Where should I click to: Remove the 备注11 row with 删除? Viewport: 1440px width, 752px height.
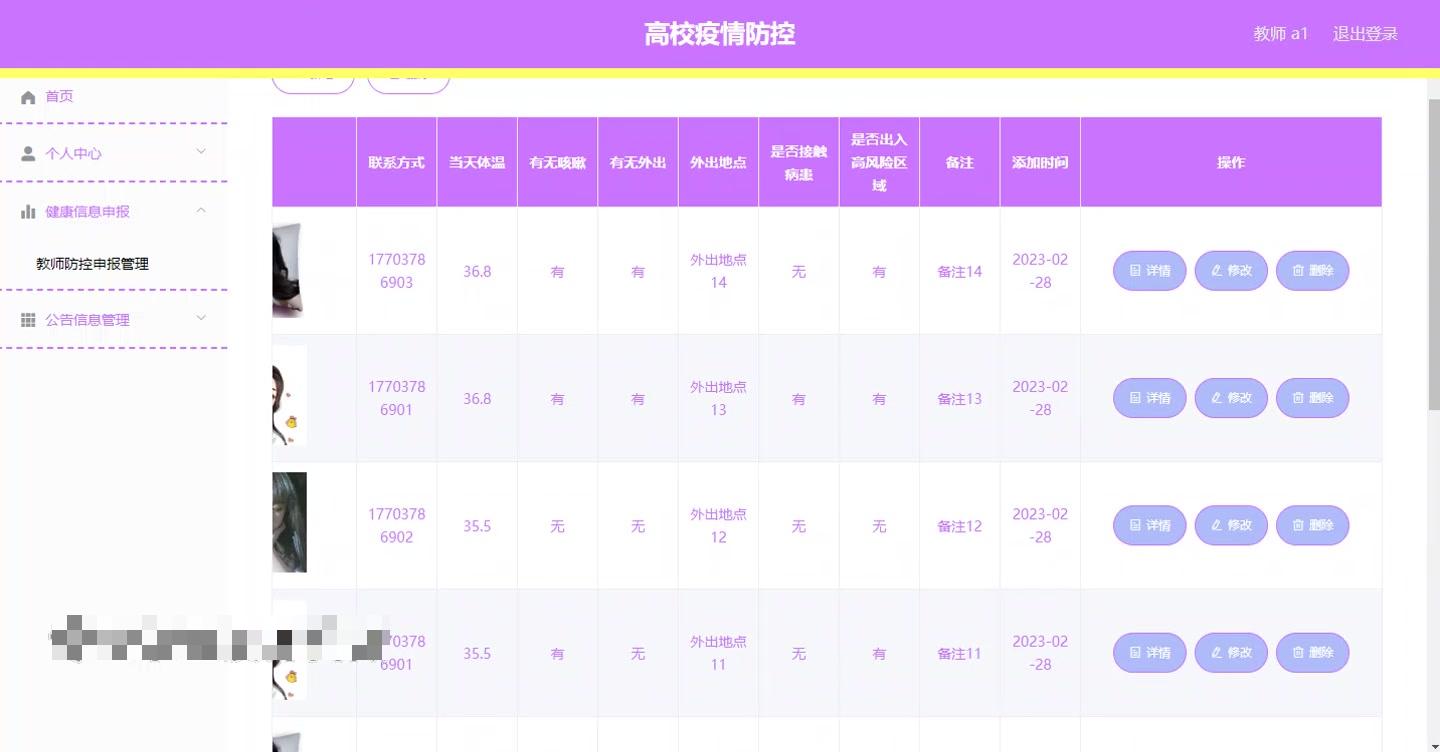[x=1312, y=653]
